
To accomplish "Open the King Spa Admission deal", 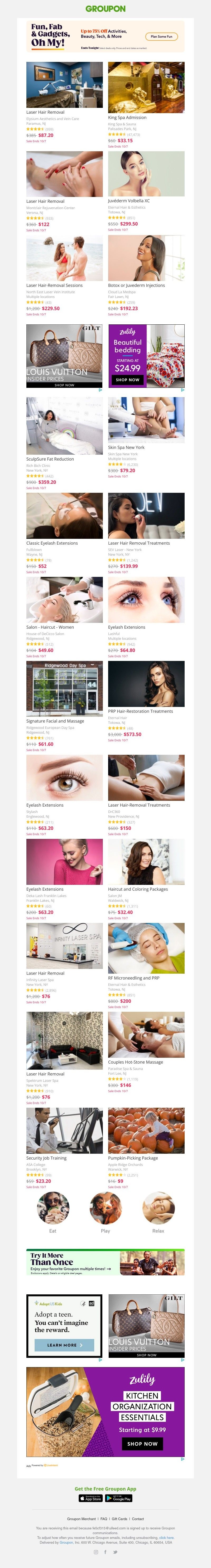I will click(146, 88).
